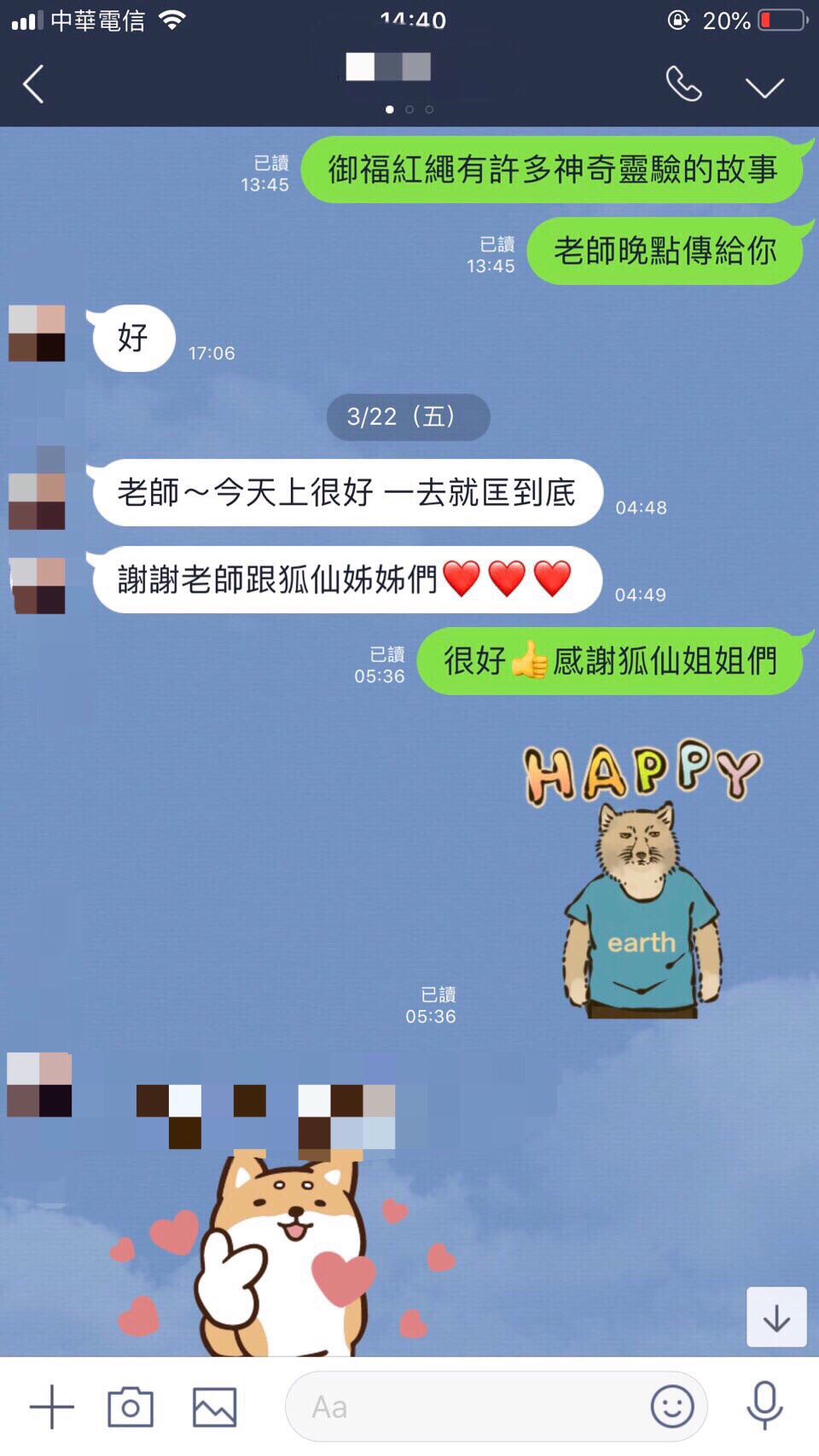This screenshot has width=819, height=1456.
Task: Open the plus attachment menu
Action: coord(52,1407)
